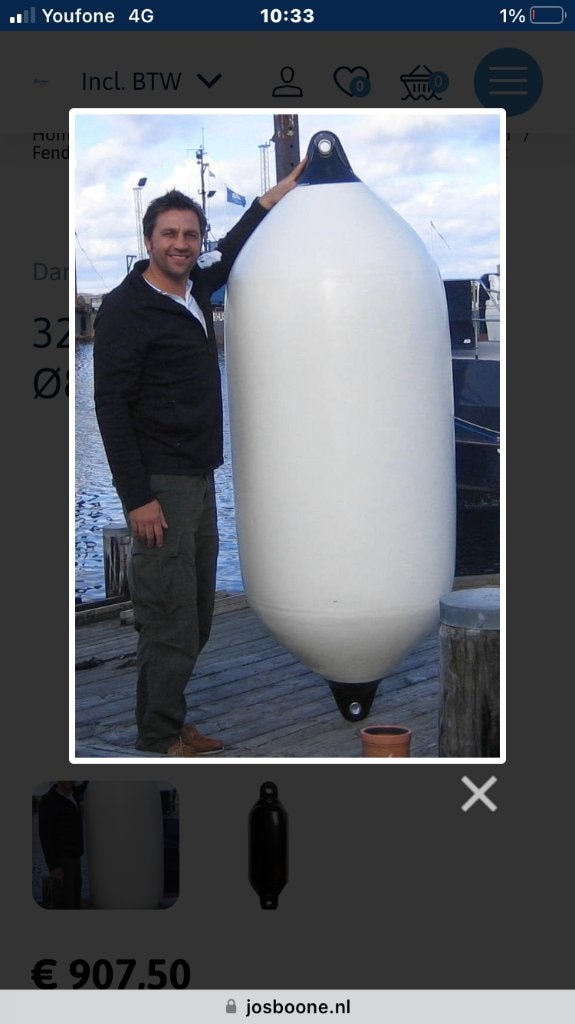Open the account profile icon
The image size is (575, 1024).
(x=287, y=82)
